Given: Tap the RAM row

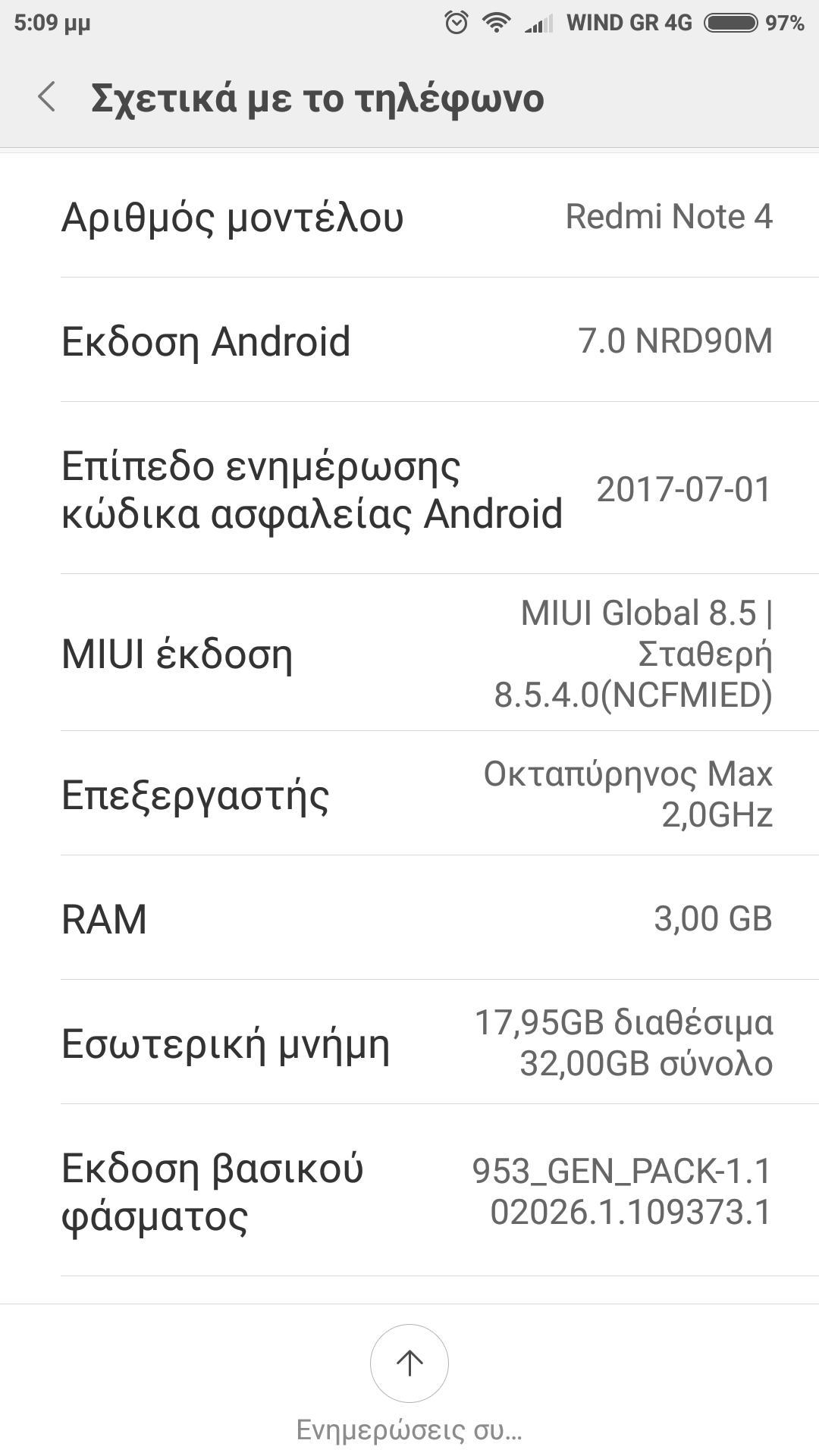Looking at the screenshot, I should tap(409, 918).
